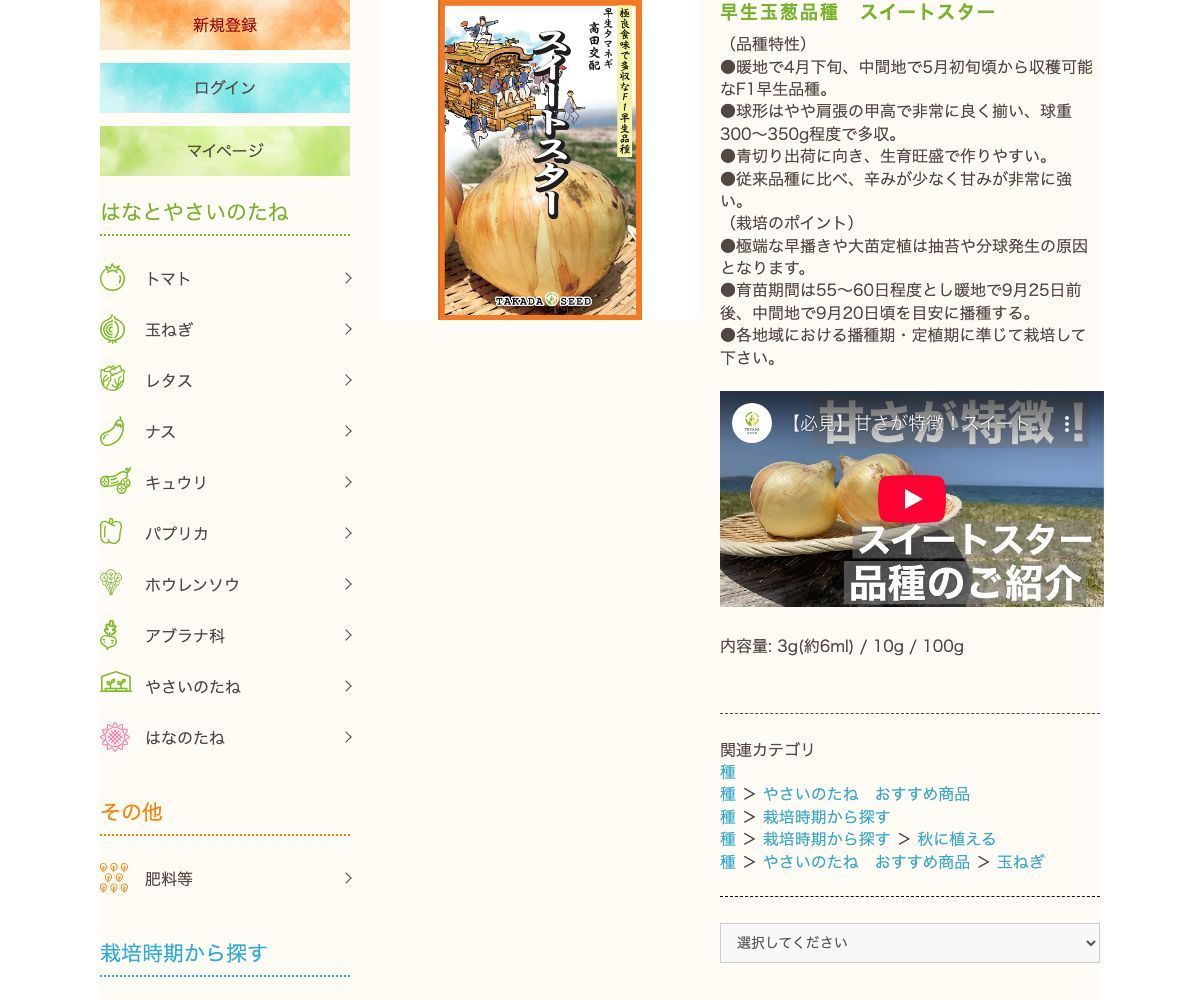
Task: Open the ナス category
Action: pyautogui.click(x=225, y=431)
